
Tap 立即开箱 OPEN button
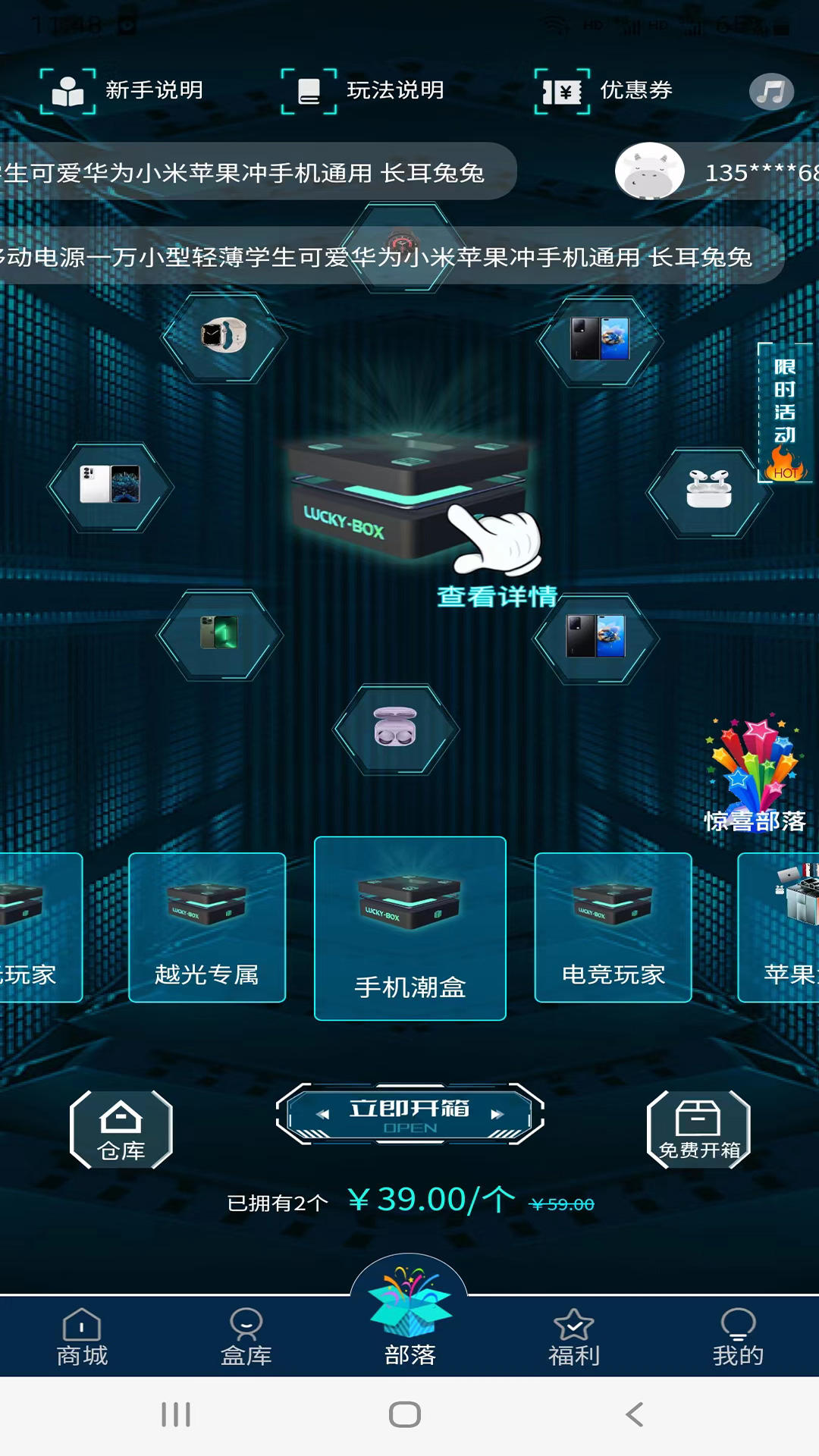pyautogui.click(x=410, y=1114)
